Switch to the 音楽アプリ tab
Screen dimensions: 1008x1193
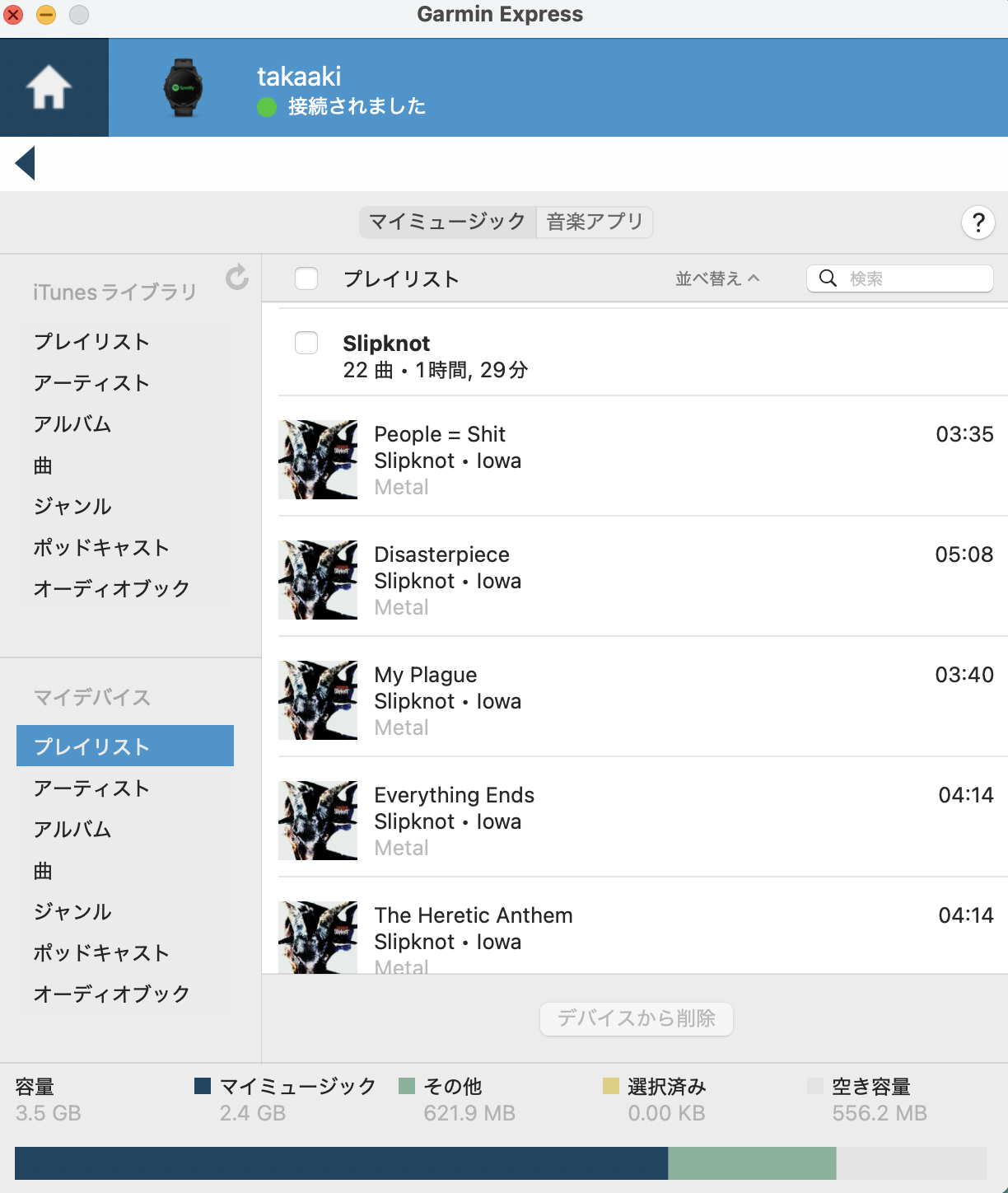point(595,222)
